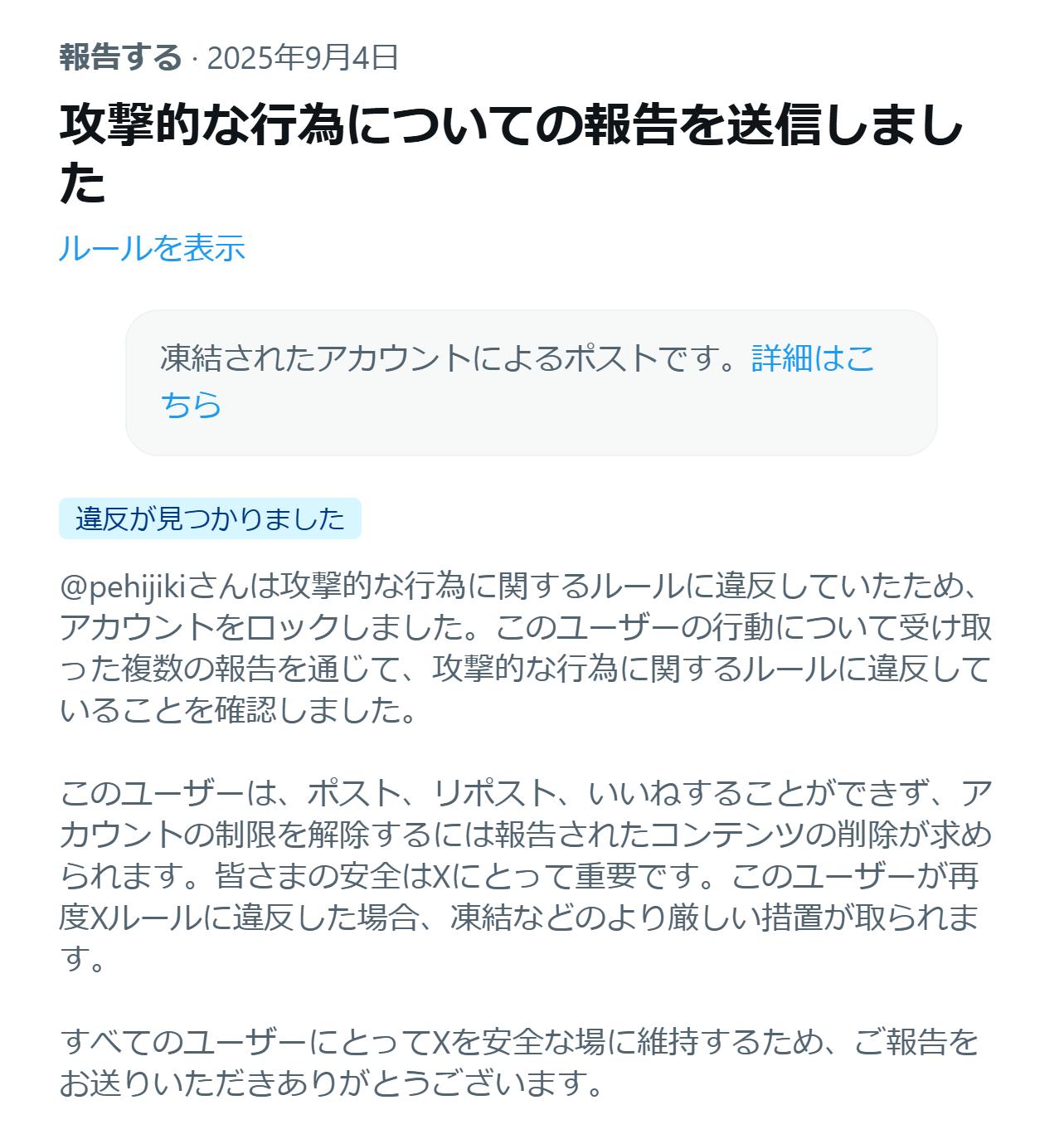Open the ルールを表示 link
1064x1144 pixels.
(152, 248)
